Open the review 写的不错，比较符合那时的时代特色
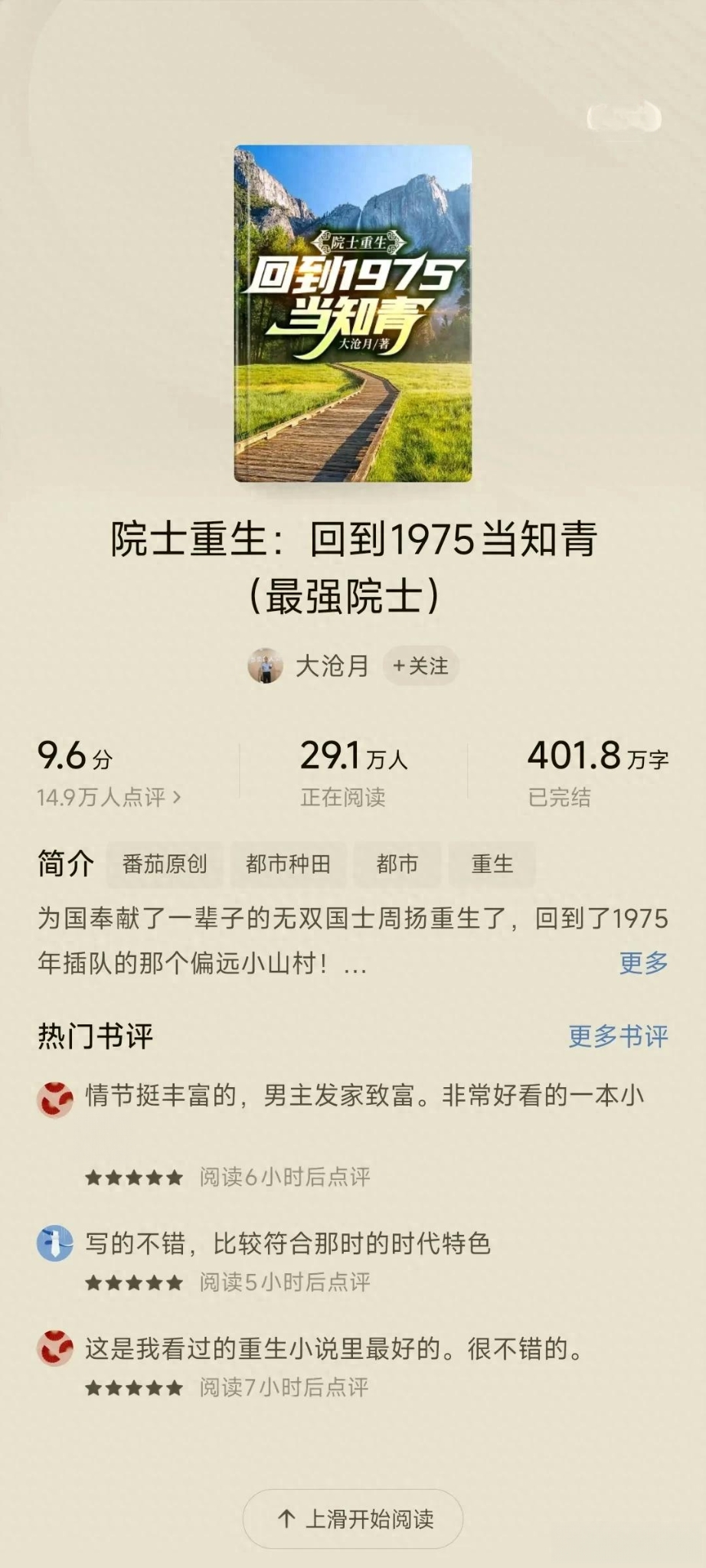This screenshot has width=706, height=1568. coord(288,1243)
